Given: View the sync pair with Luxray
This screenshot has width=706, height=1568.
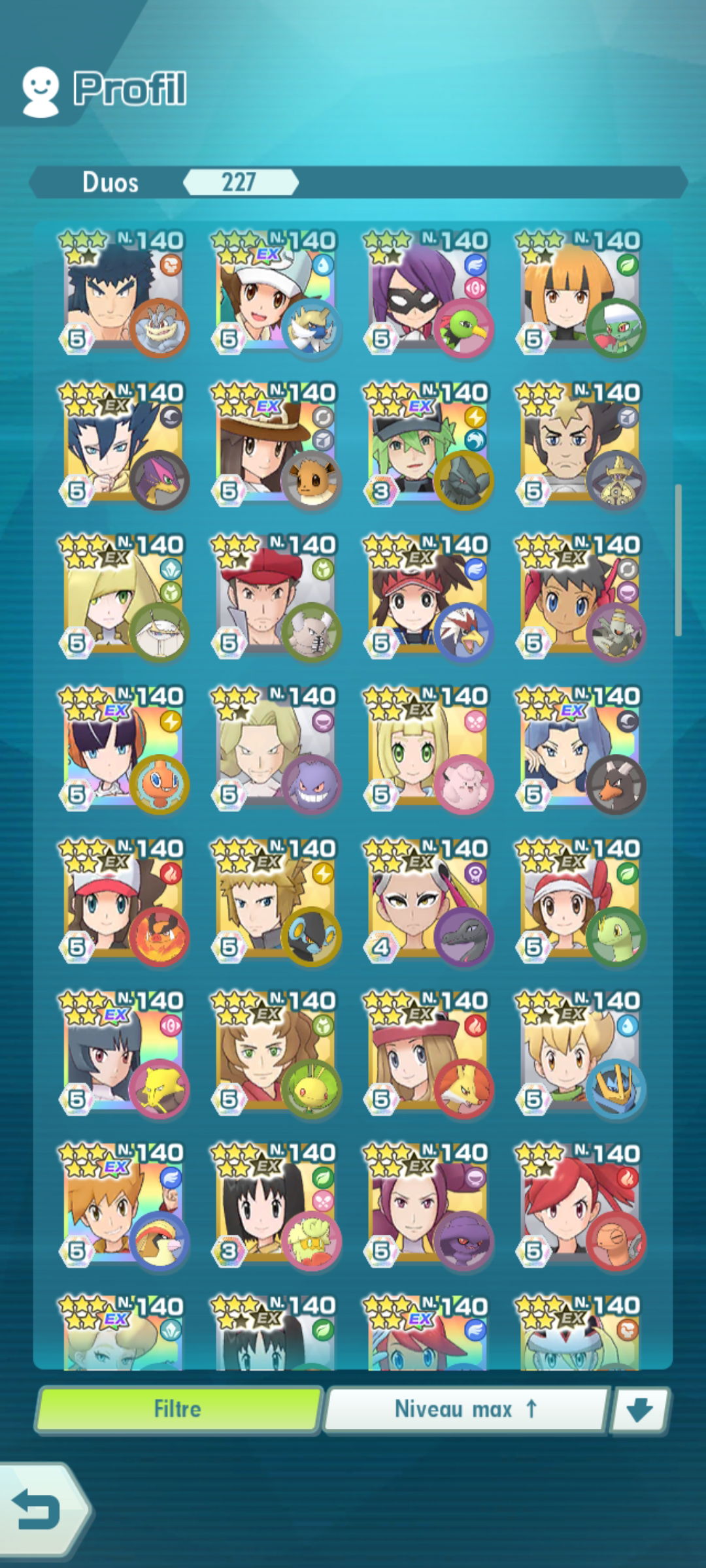Looking at the screenshot, I should 273,900.
